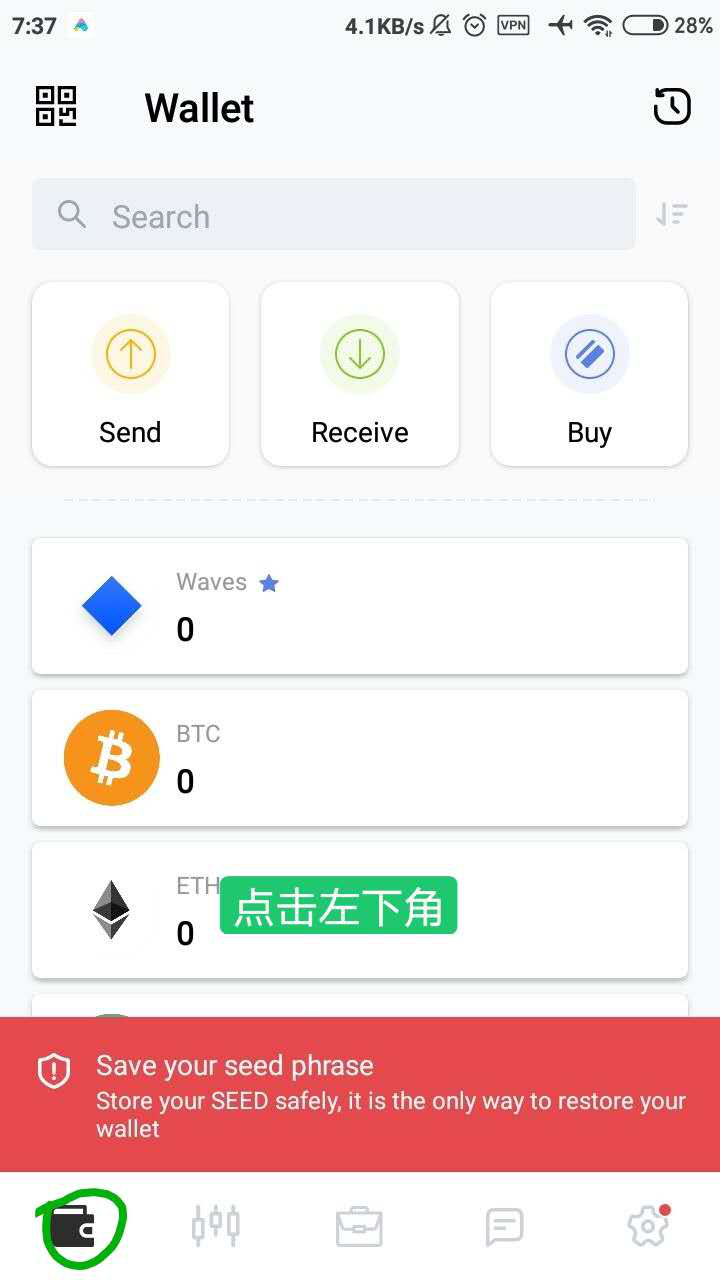Open the QR code scanner

tap(57, 105)
